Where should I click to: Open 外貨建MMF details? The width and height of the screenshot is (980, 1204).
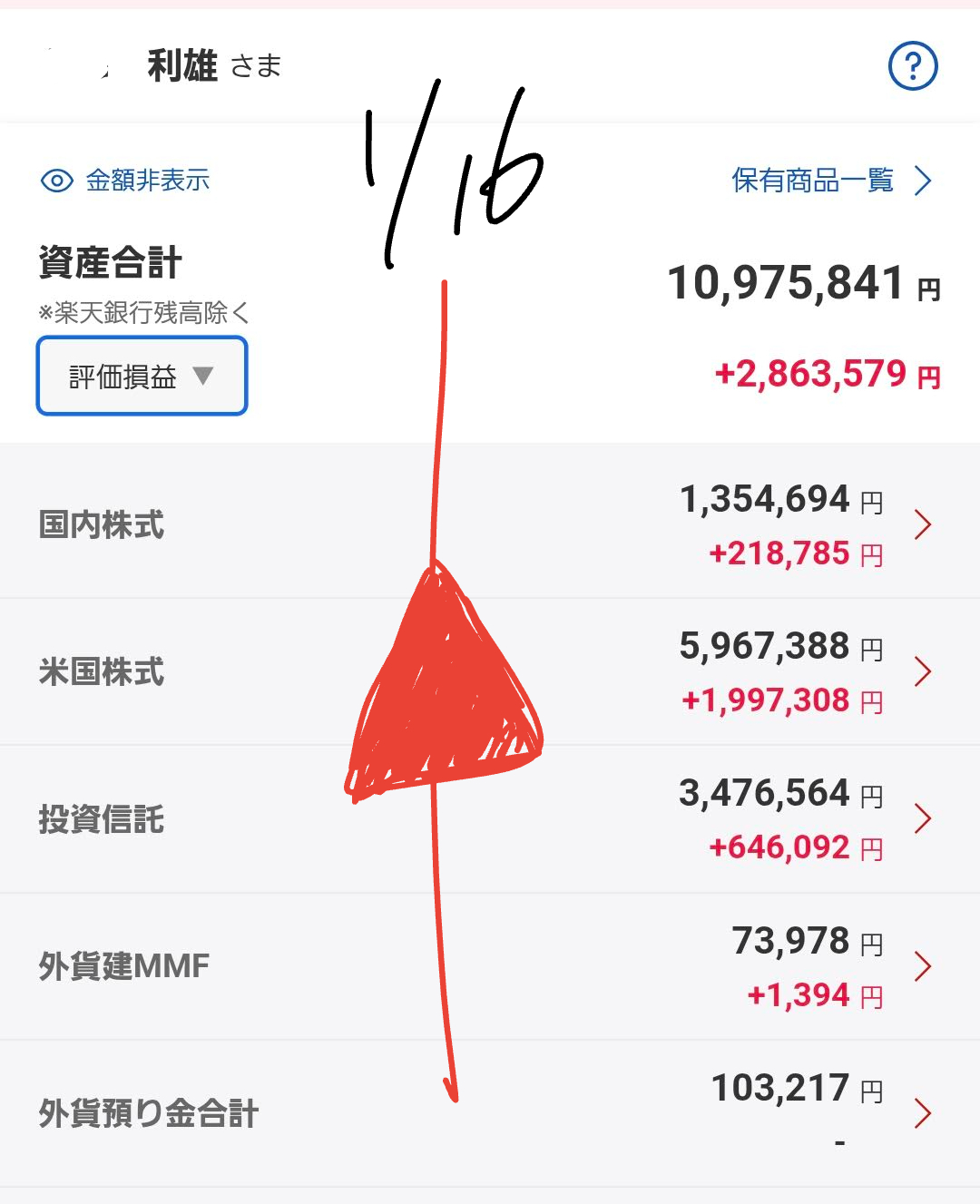click(x=490, y=966)
